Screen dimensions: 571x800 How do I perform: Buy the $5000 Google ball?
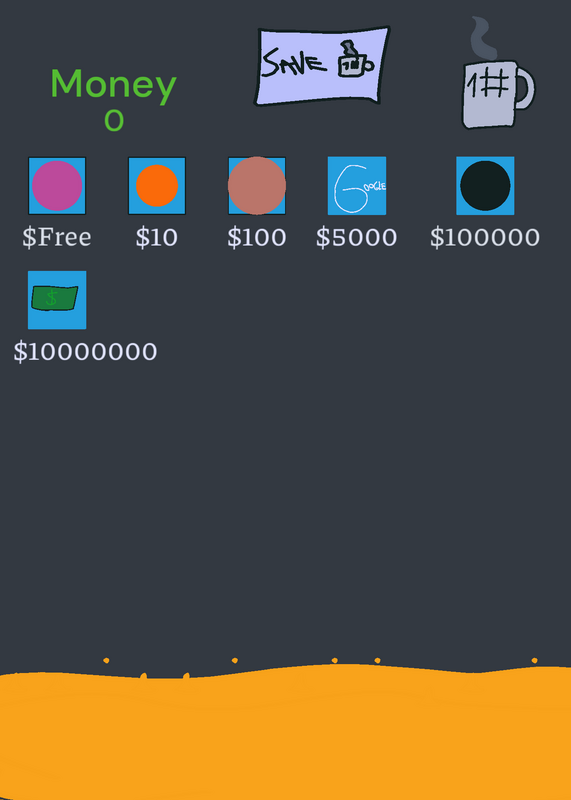(357, 186)
